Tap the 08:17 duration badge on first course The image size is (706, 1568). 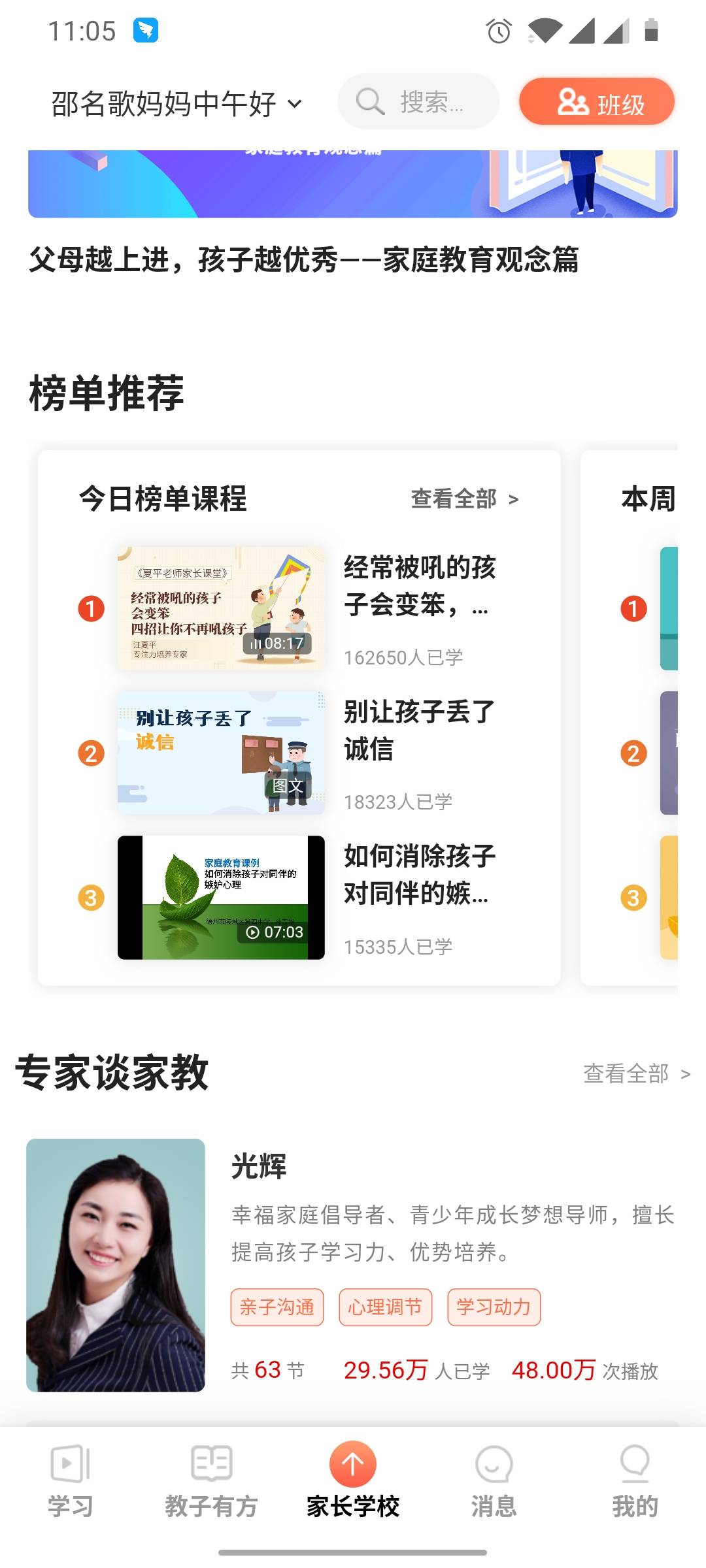coord(277,643)
